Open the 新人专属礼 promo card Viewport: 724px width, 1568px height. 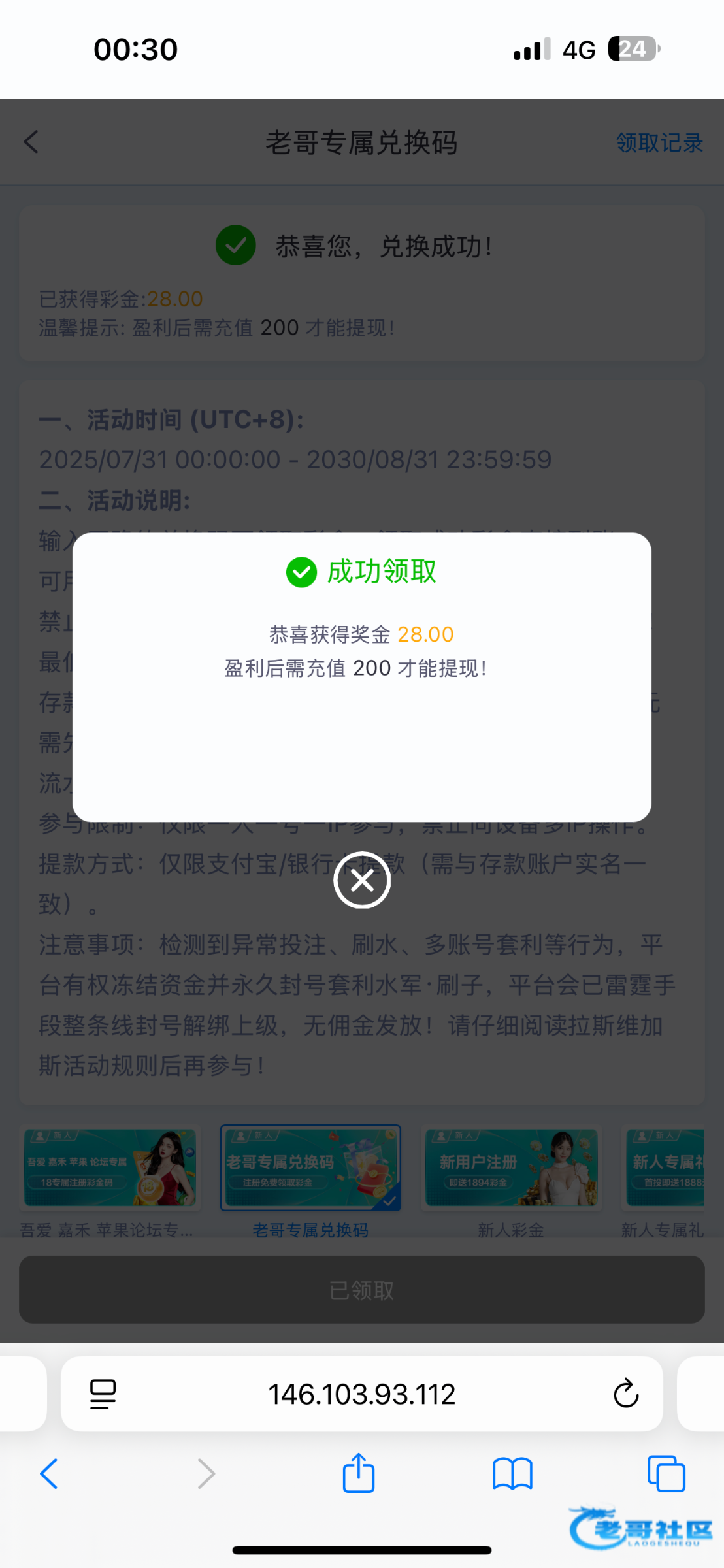[665, 1168]
